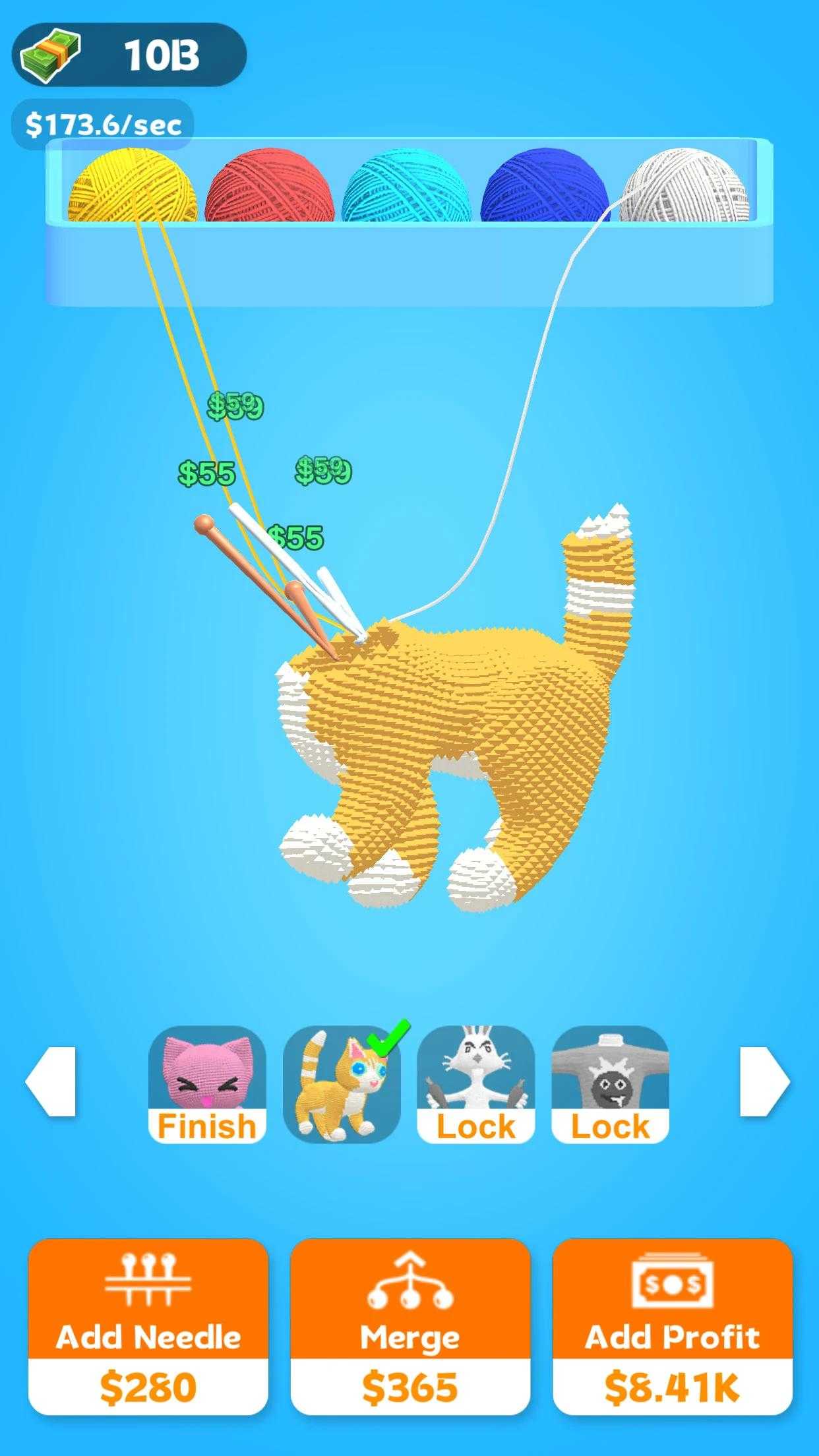Buy Add Needle upgrade for $280
This screenshot has width=819, height=1456.
point(148,1327)
